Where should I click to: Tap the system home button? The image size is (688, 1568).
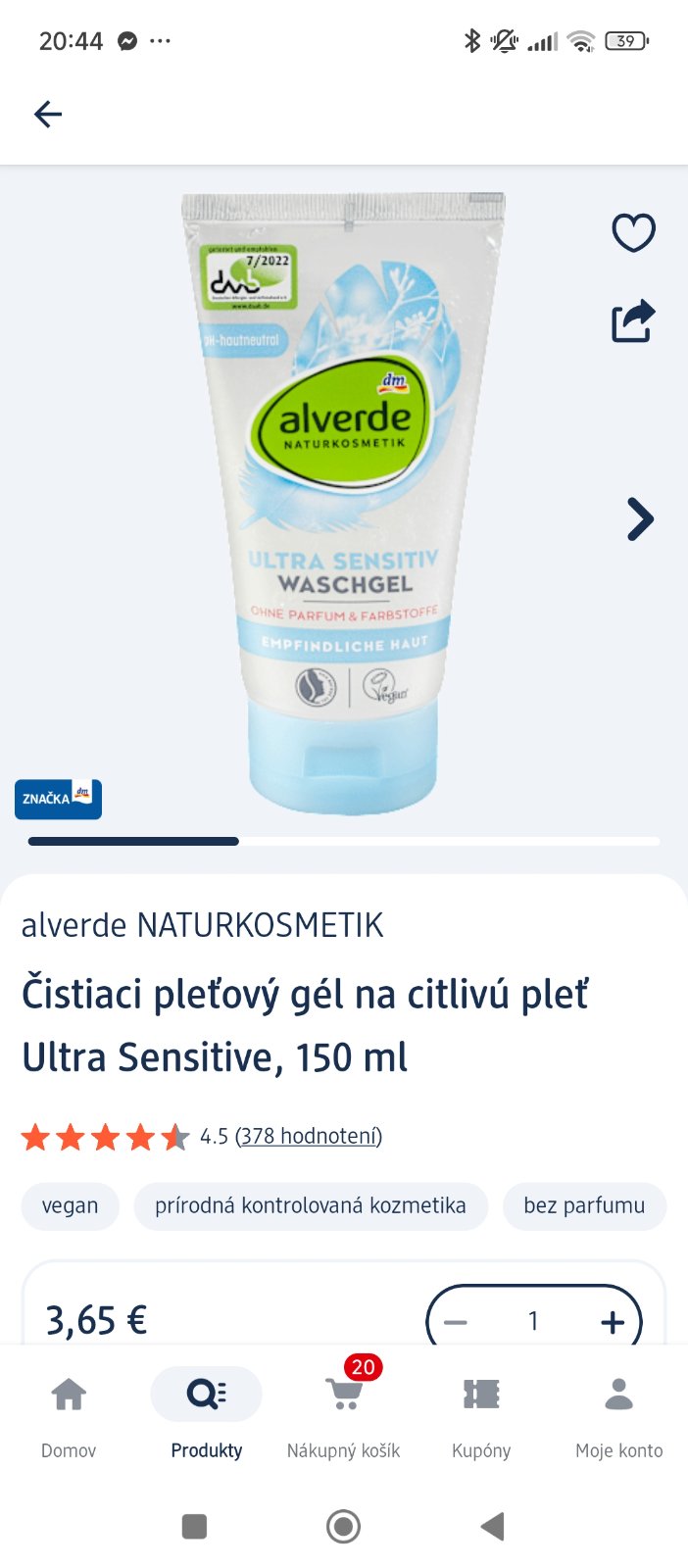(x=343, y=1526)
